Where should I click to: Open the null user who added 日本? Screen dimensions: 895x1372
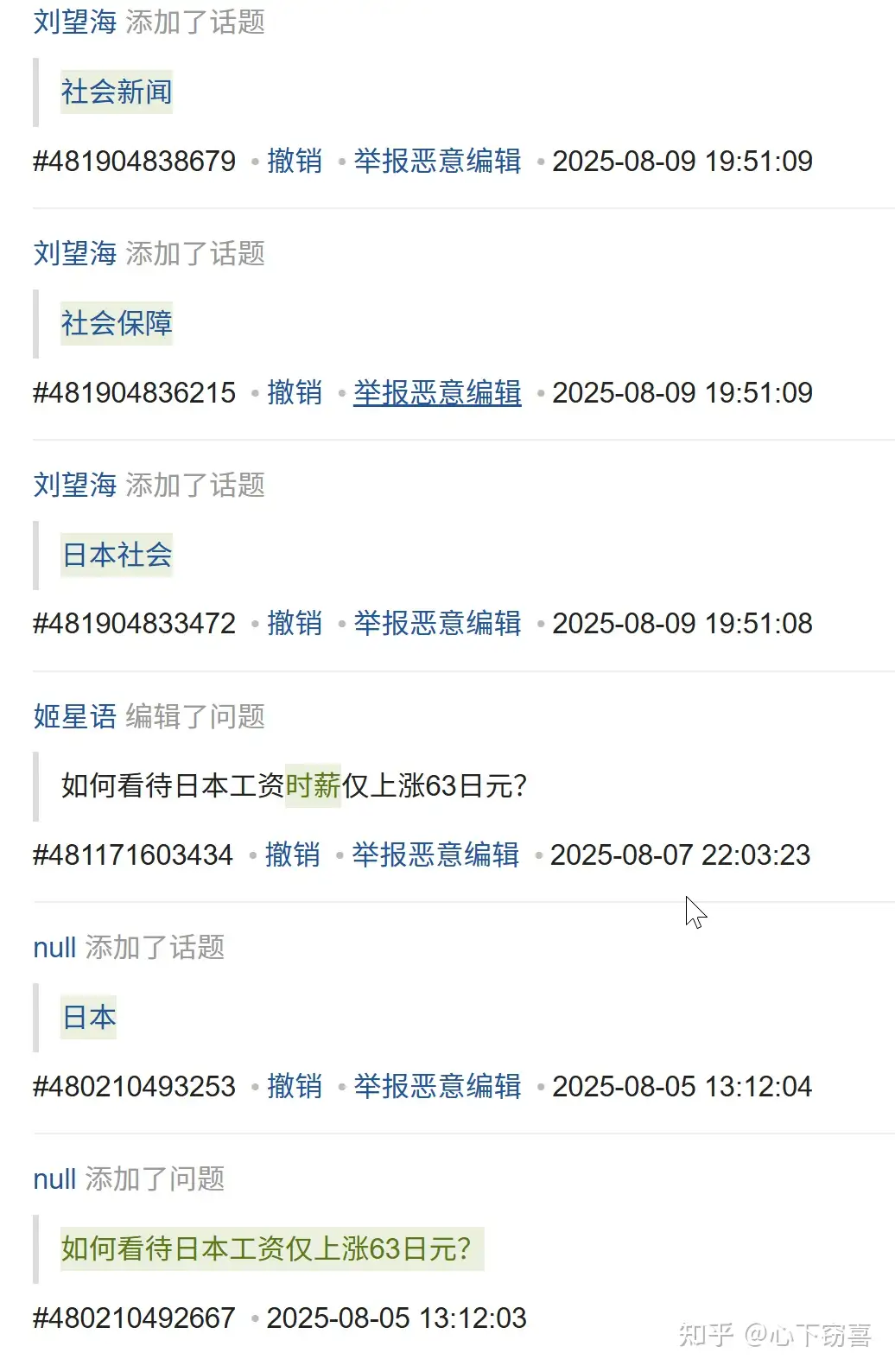point(54,948)
